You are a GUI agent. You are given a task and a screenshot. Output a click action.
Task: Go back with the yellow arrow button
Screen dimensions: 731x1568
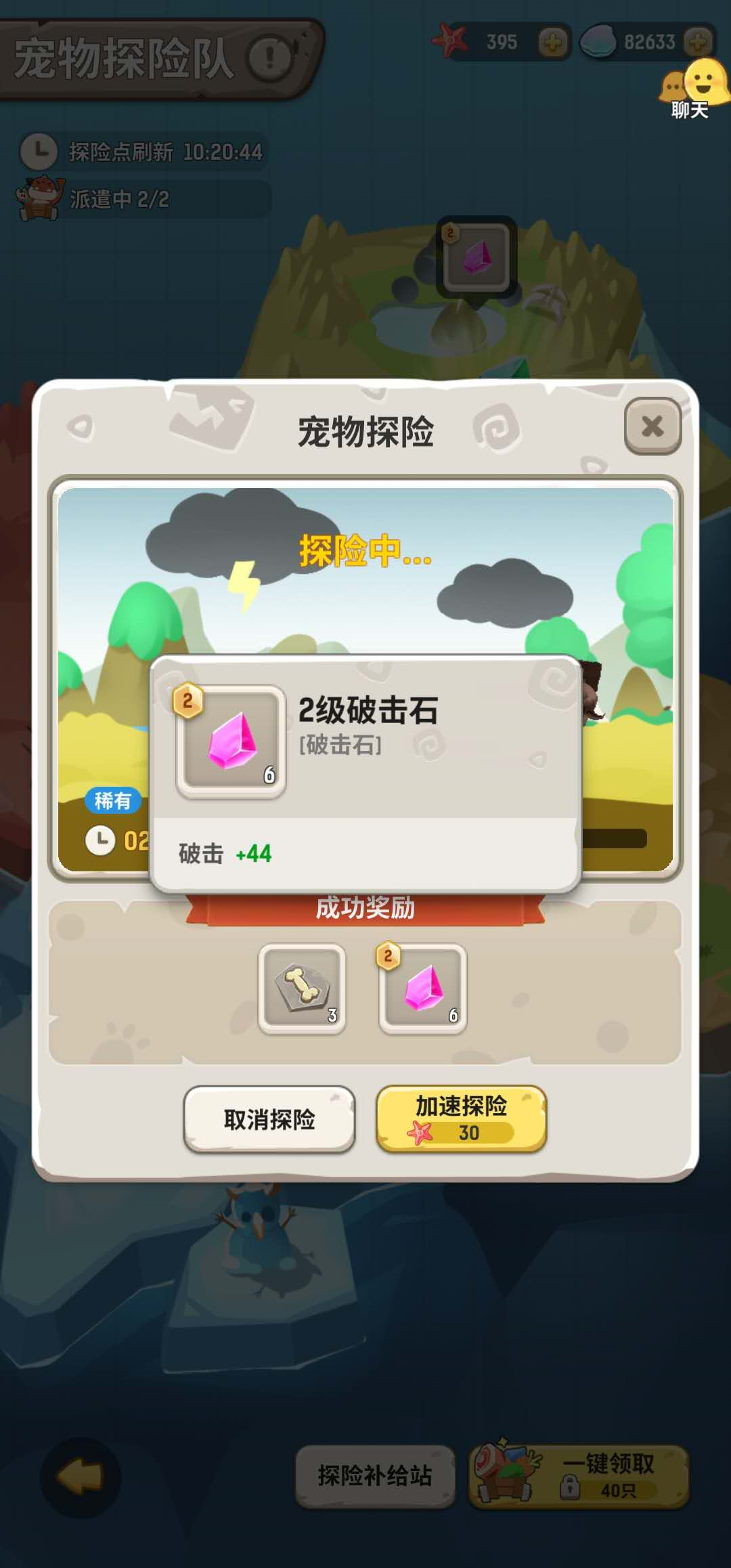[80, 1477]
